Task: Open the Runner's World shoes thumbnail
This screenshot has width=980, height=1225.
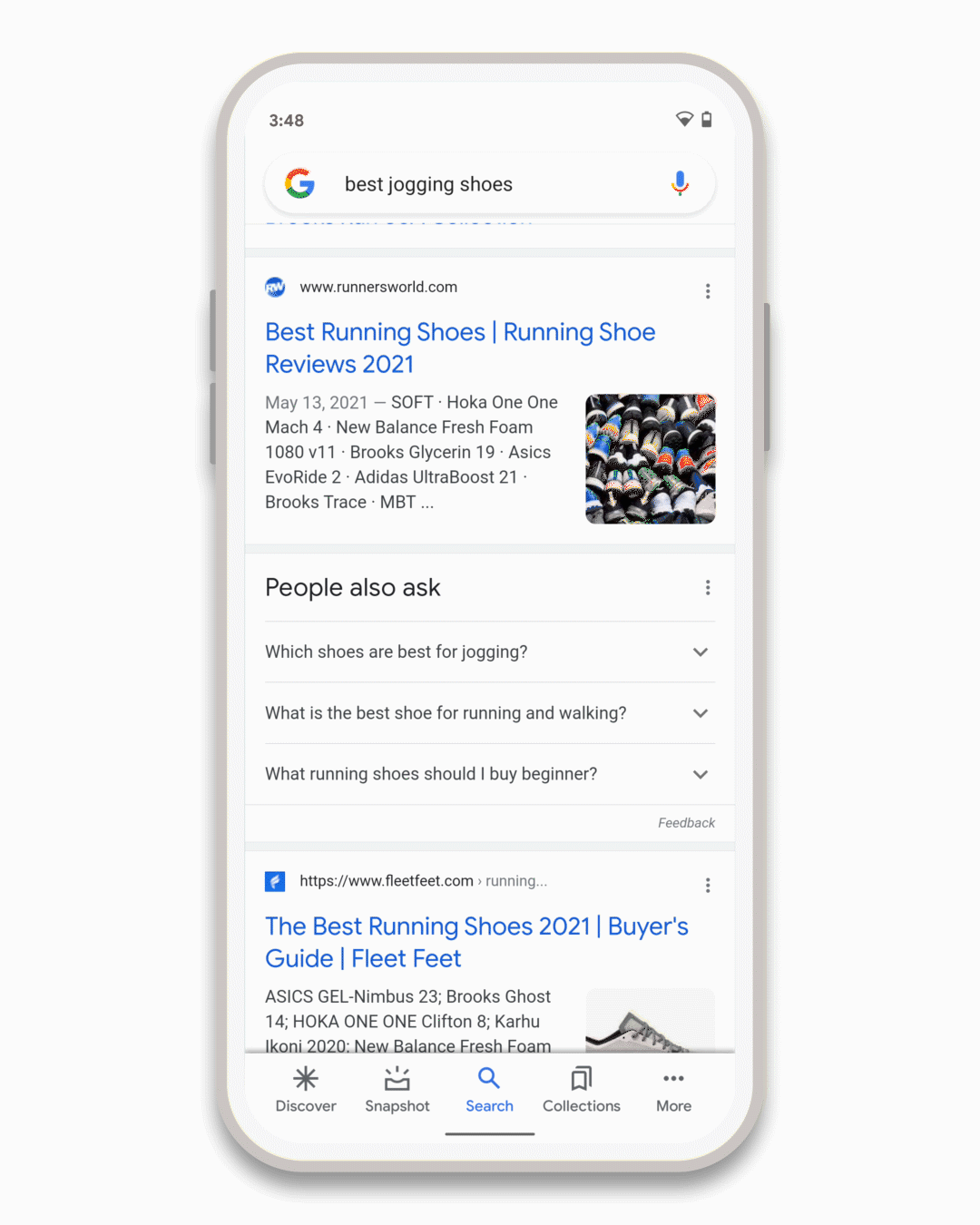Action: (x=650, y=458)
